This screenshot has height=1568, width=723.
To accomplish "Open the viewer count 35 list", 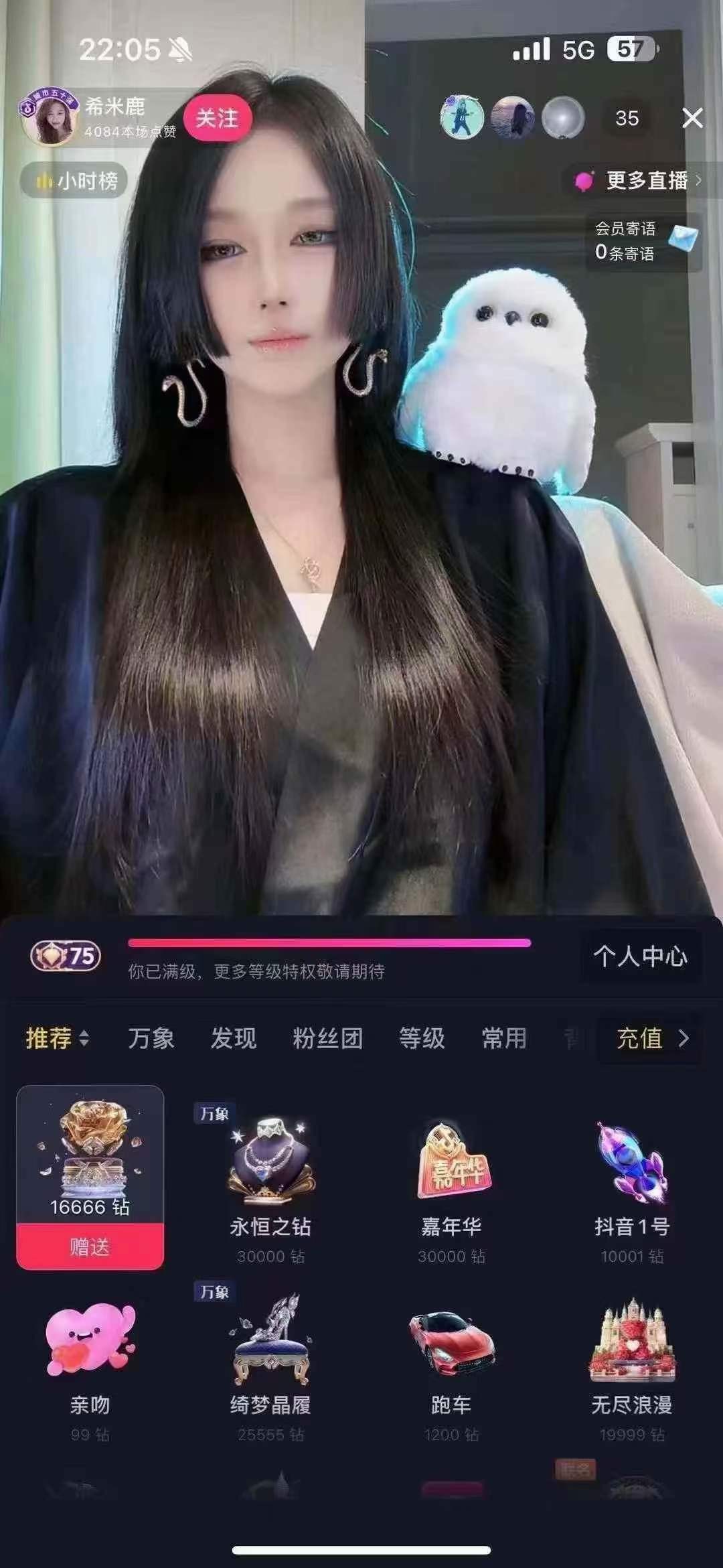I will point(627,119).
